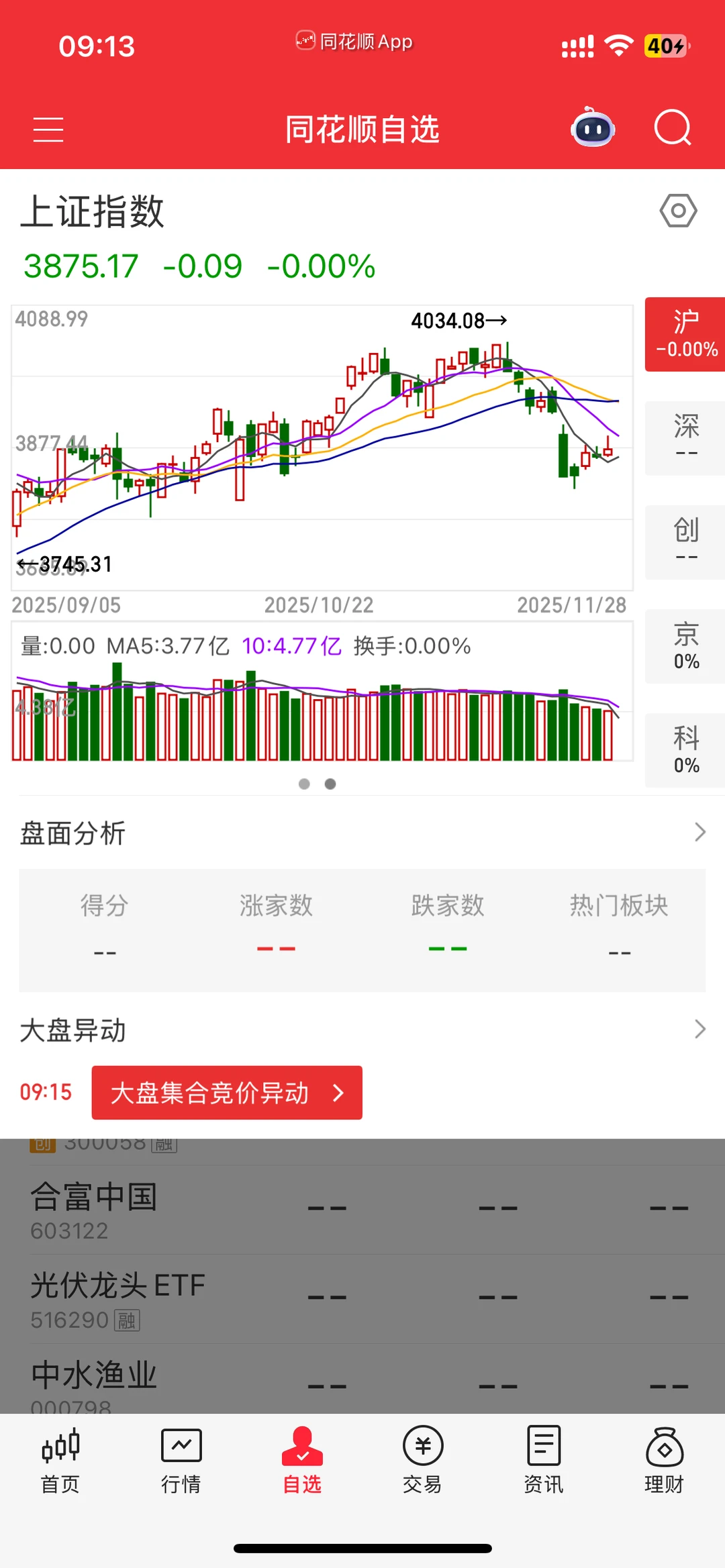Tap the 大盘集合竞价异动 button
The width and height of the screenshot is (725, 1568).
227,1092
